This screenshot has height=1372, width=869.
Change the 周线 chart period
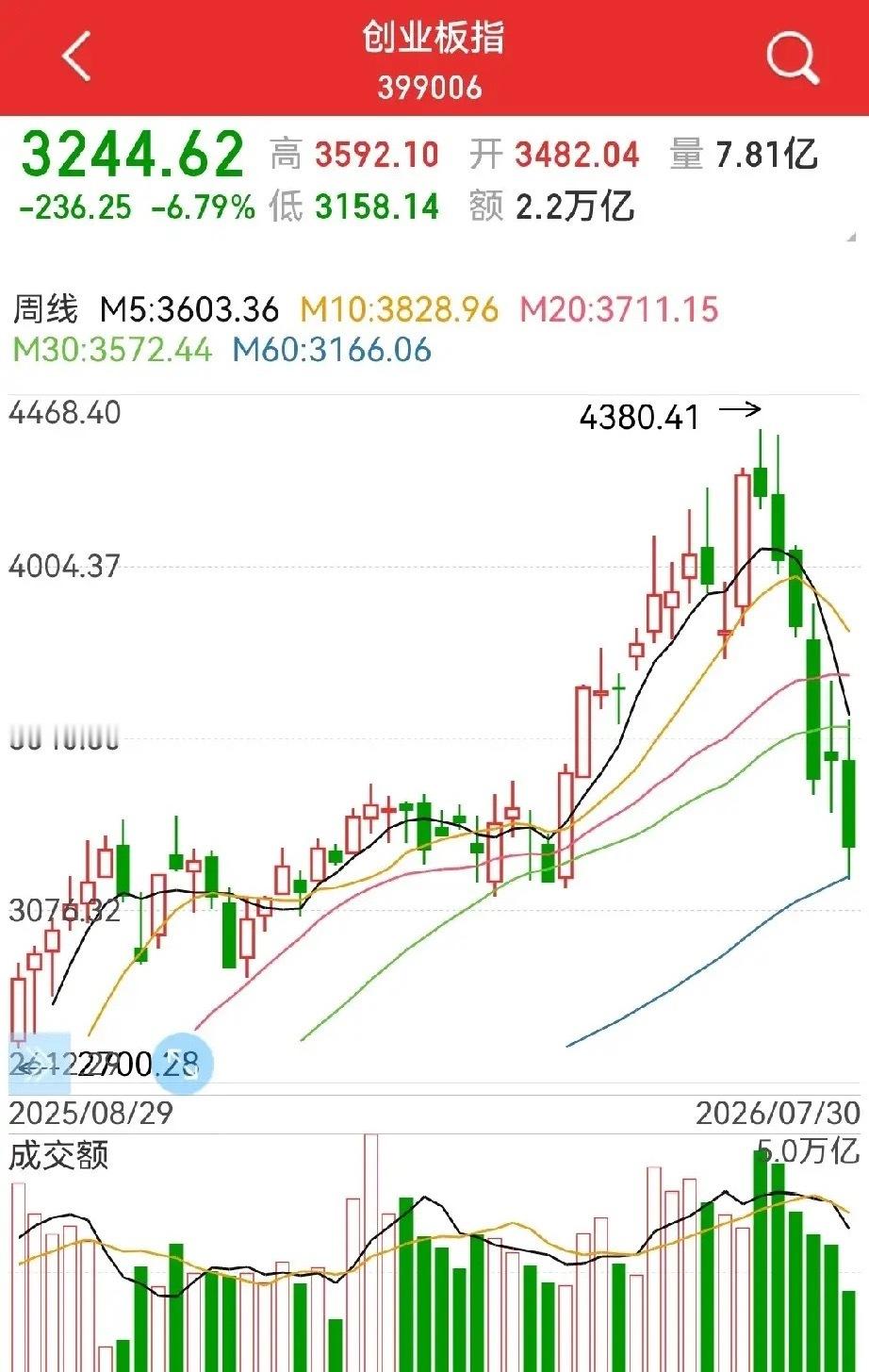pyautogui.click(x=45, y=309)
